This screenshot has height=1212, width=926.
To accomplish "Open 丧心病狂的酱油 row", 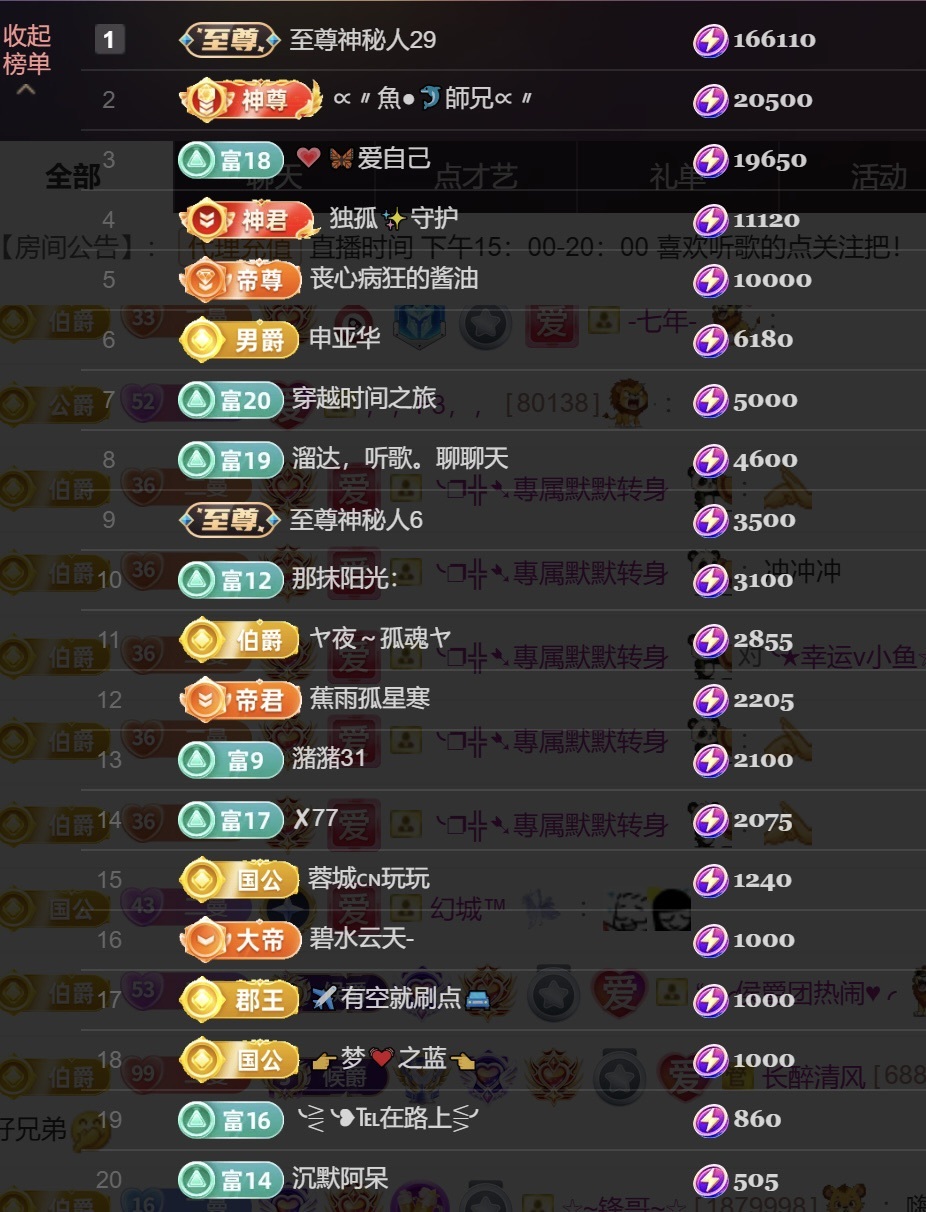I will 393,279.
